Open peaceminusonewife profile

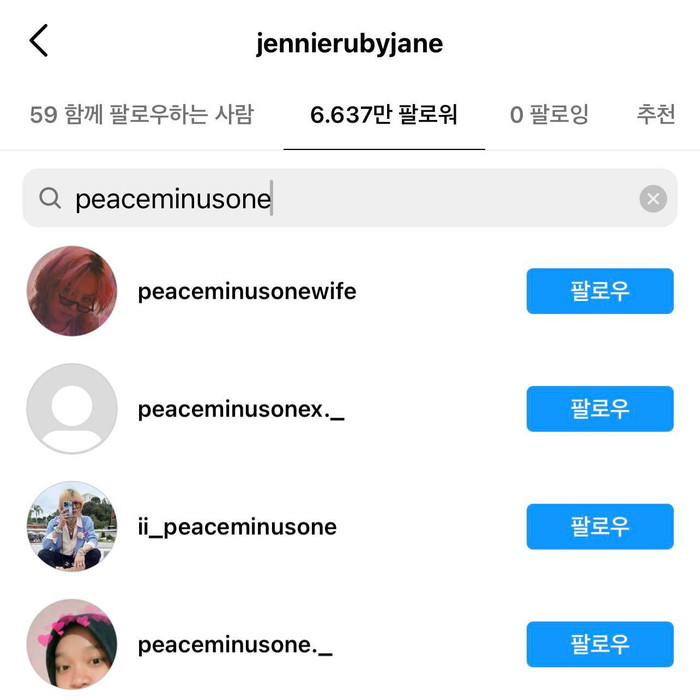[247, 291]
